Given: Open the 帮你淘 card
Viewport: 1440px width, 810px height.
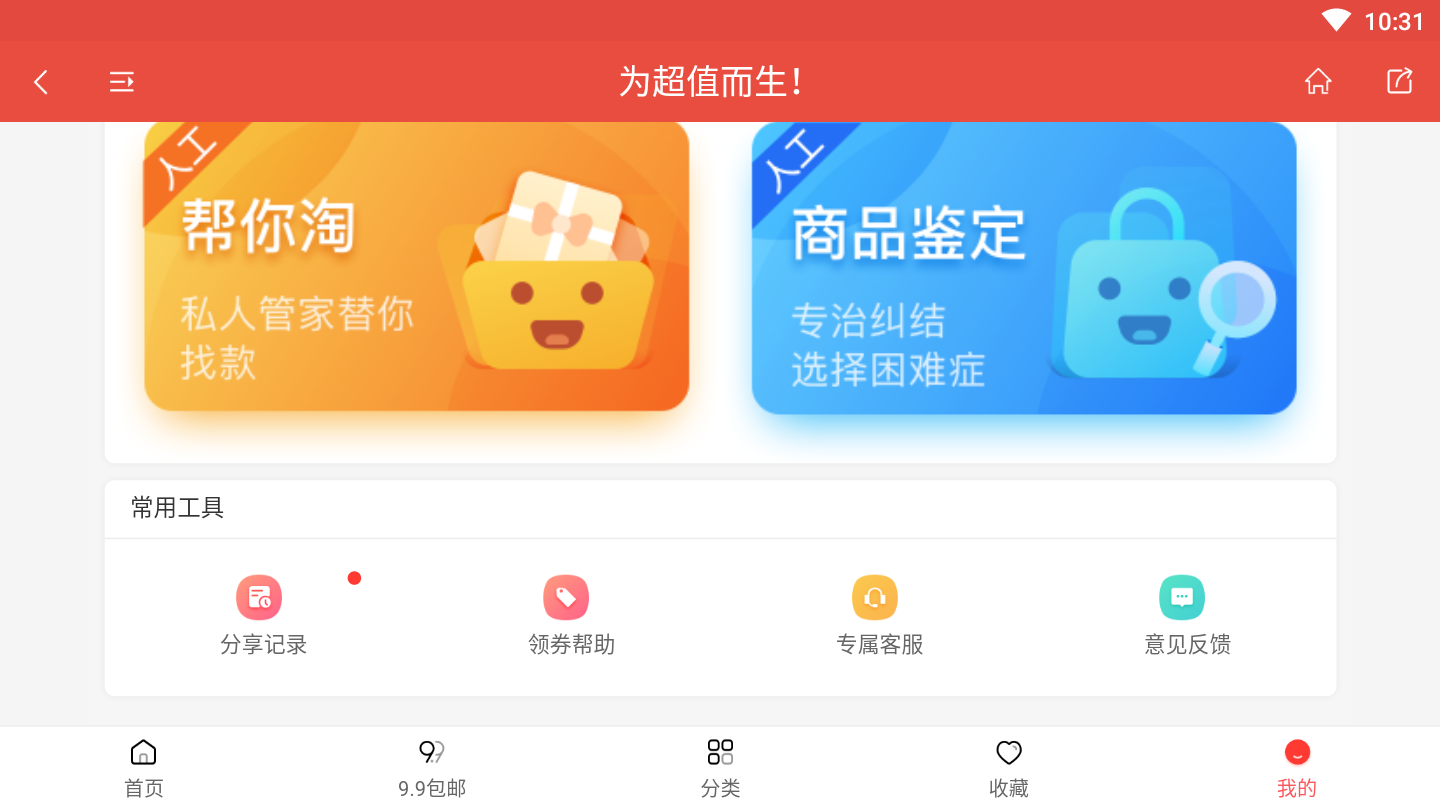Looking at the screenshot, I should click(417, 266).
